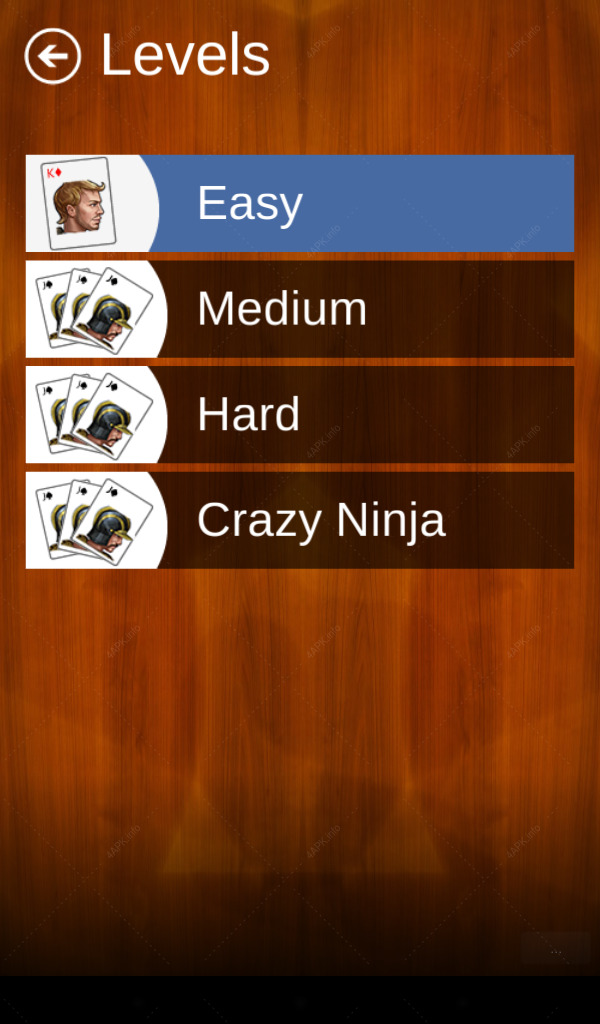Choose the Medium difficulty level
Viewport: 600px width, 1024px height.
[300, 309]
